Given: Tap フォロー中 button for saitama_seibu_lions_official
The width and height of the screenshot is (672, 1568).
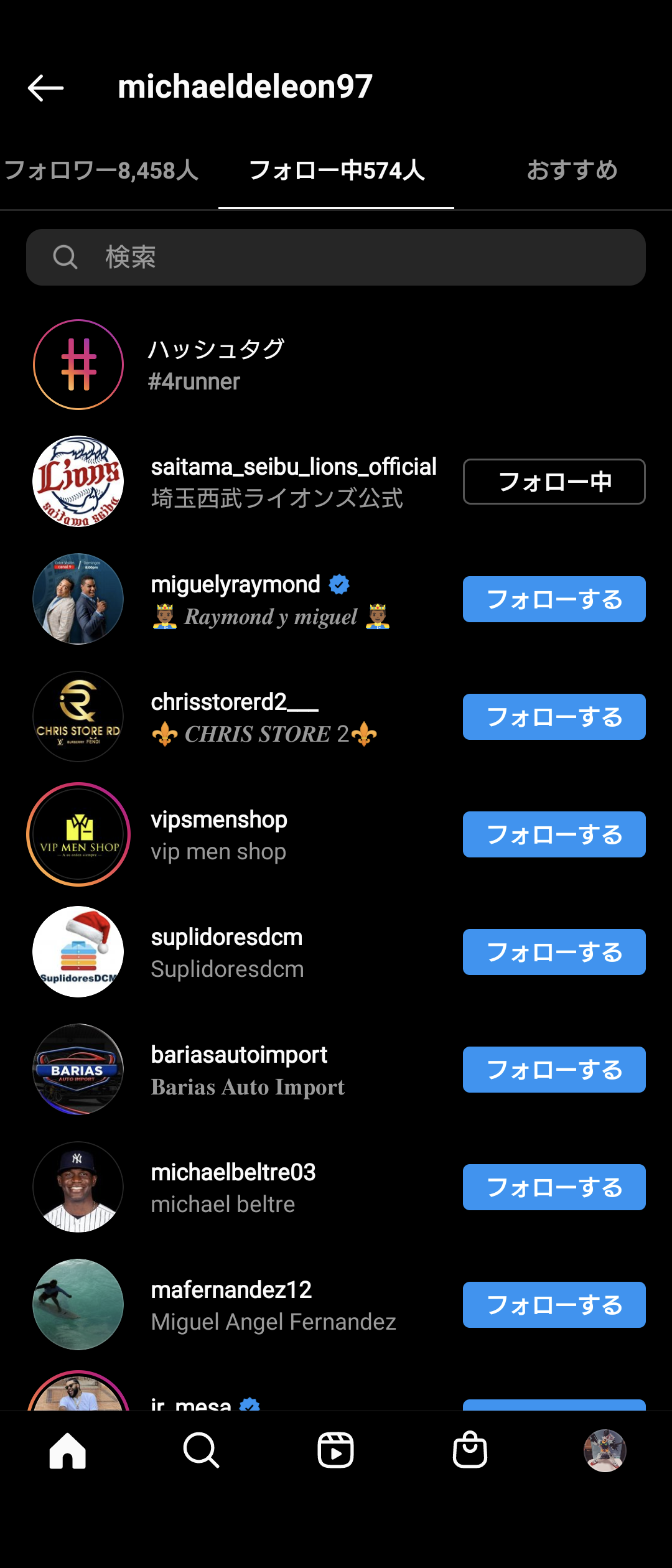Looking at the screenshot, I should (554, 482).
